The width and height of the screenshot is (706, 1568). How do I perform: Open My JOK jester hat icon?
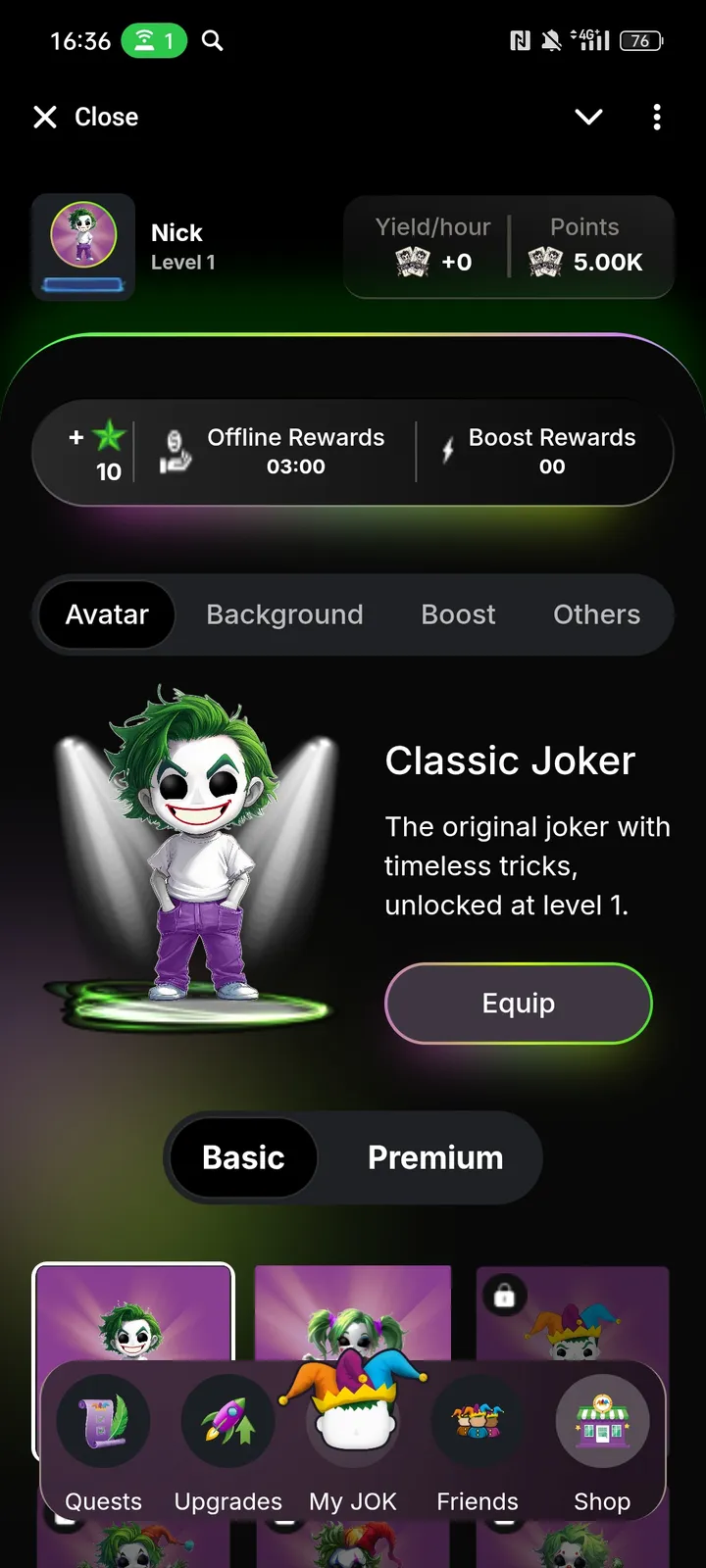click(x=353, y=1411)
